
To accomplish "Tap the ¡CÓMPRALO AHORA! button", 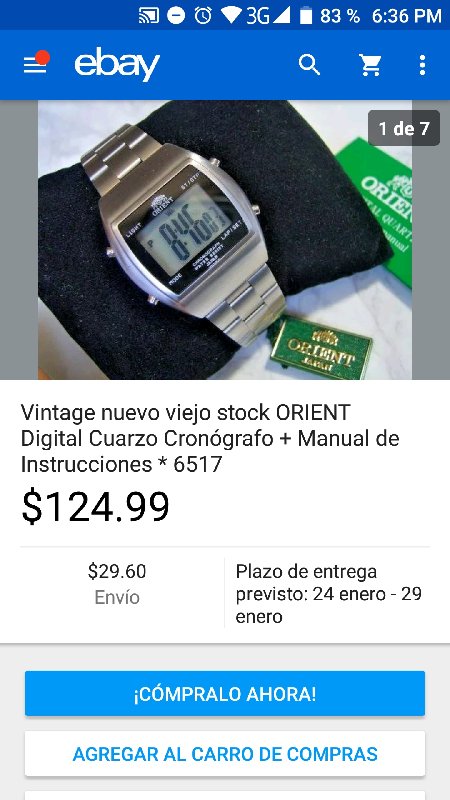I will point(225,694).
